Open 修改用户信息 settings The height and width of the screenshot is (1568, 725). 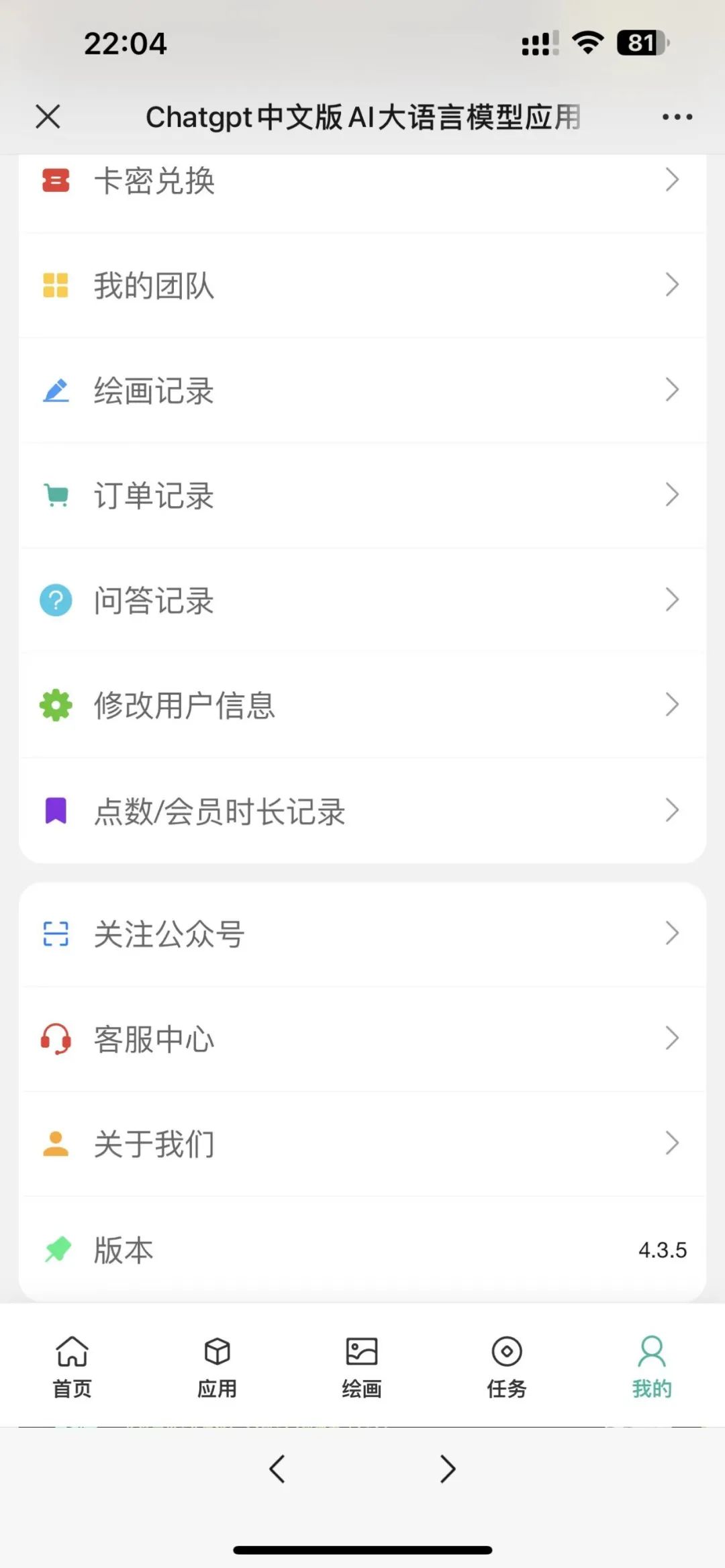coord(362,705)
